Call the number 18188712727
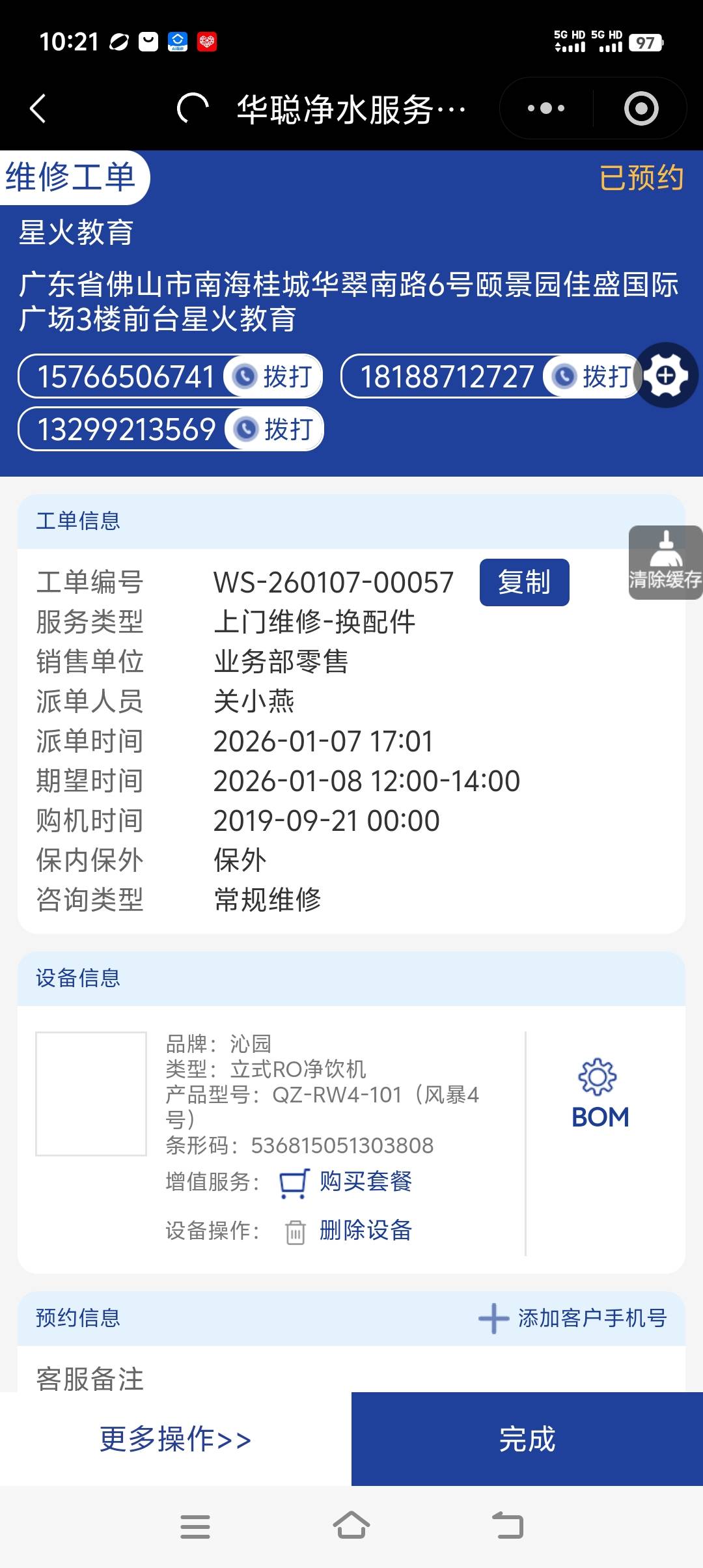Screen dimensions: 703x1568 tap(592, 376)
